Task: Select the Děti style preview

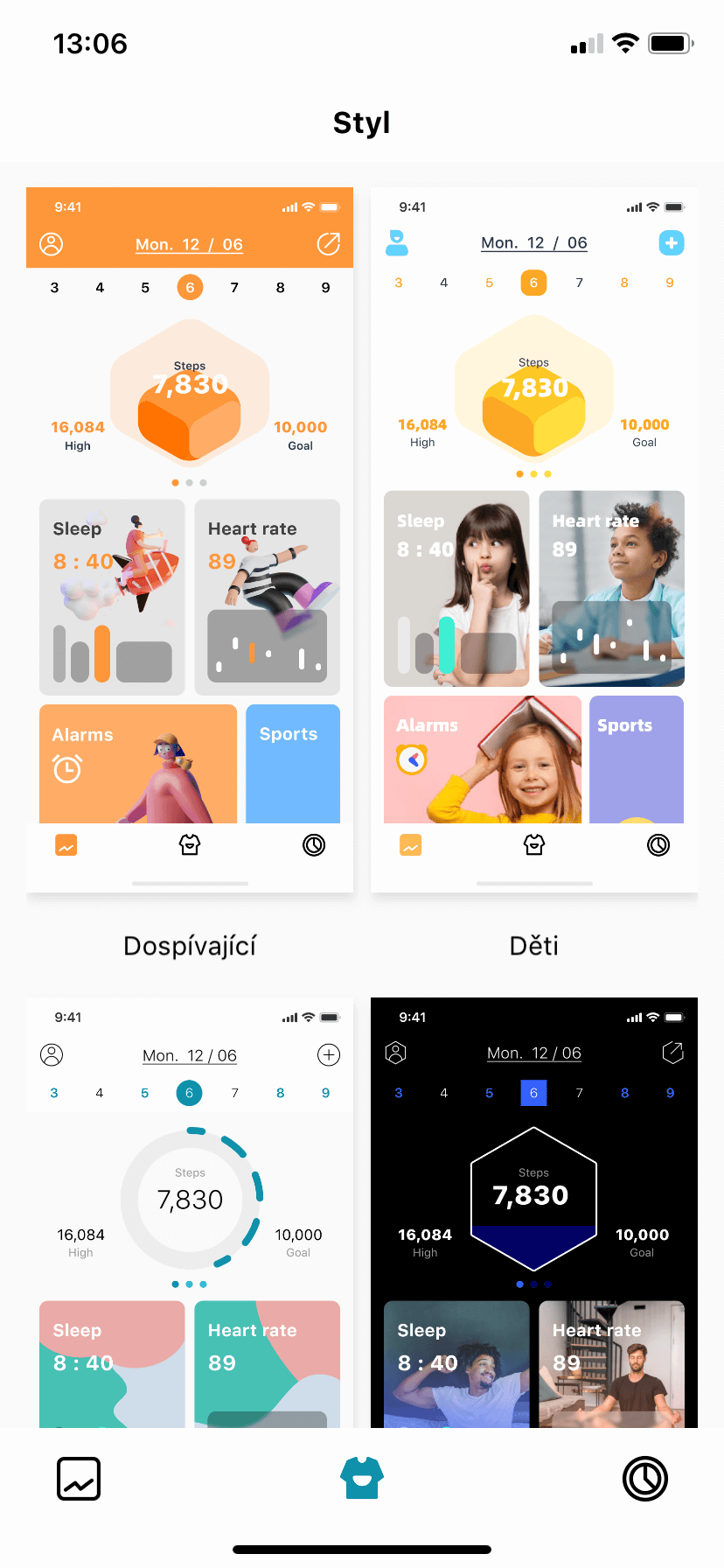Action: pos(533,539)
